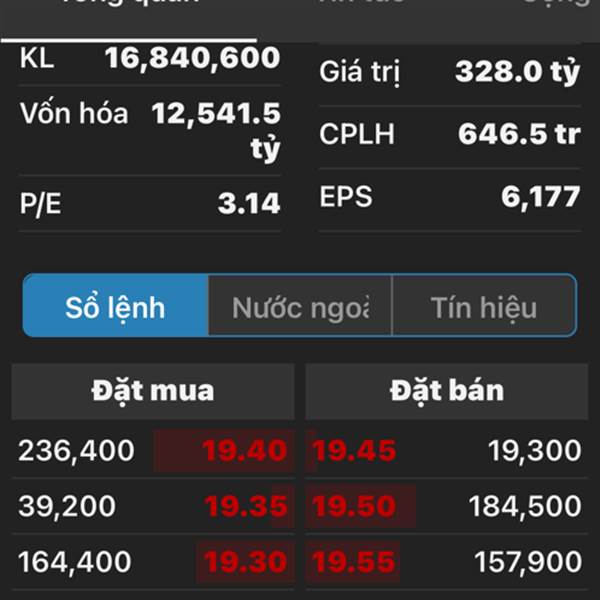
Task: Switch to the Sổ lệnh tab
Action: 115,307
